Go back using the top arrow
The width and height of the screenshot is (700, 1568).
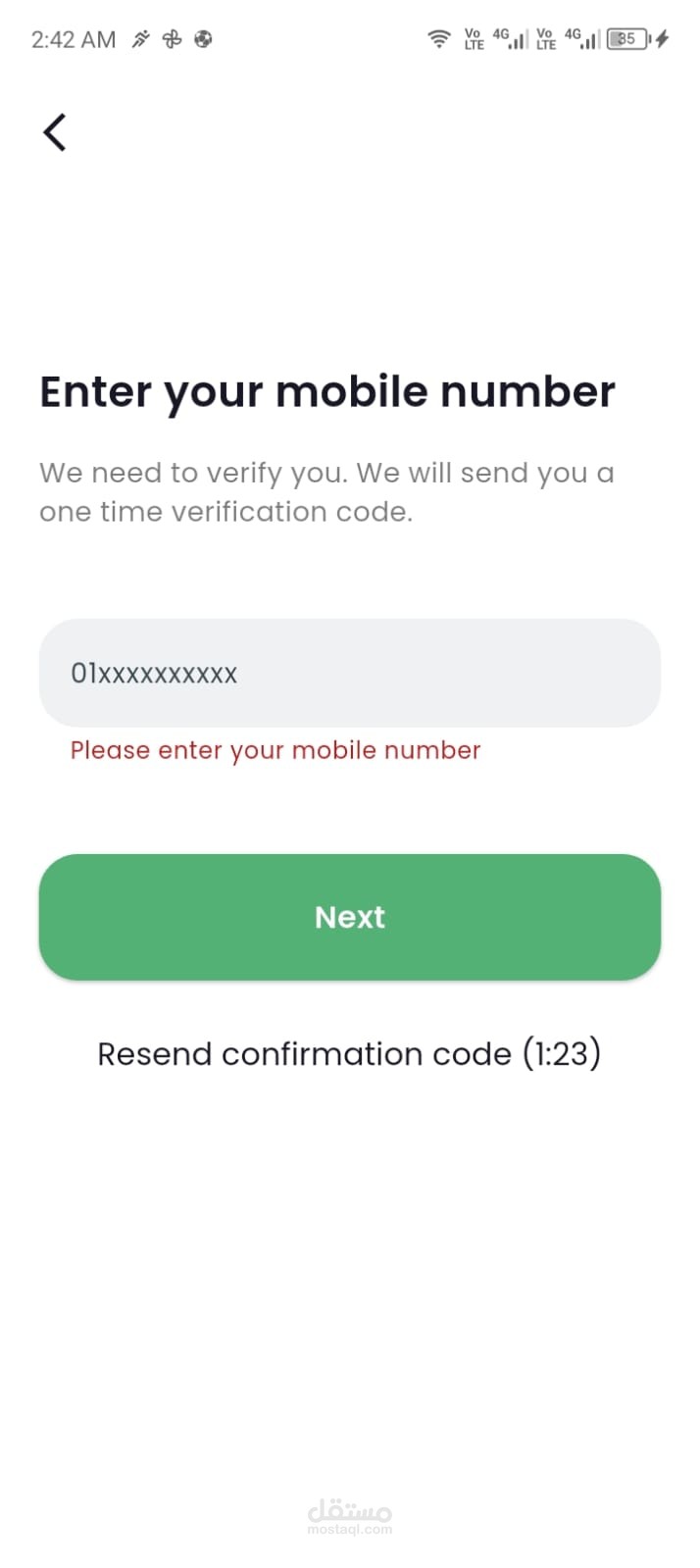tap(55, 131)
